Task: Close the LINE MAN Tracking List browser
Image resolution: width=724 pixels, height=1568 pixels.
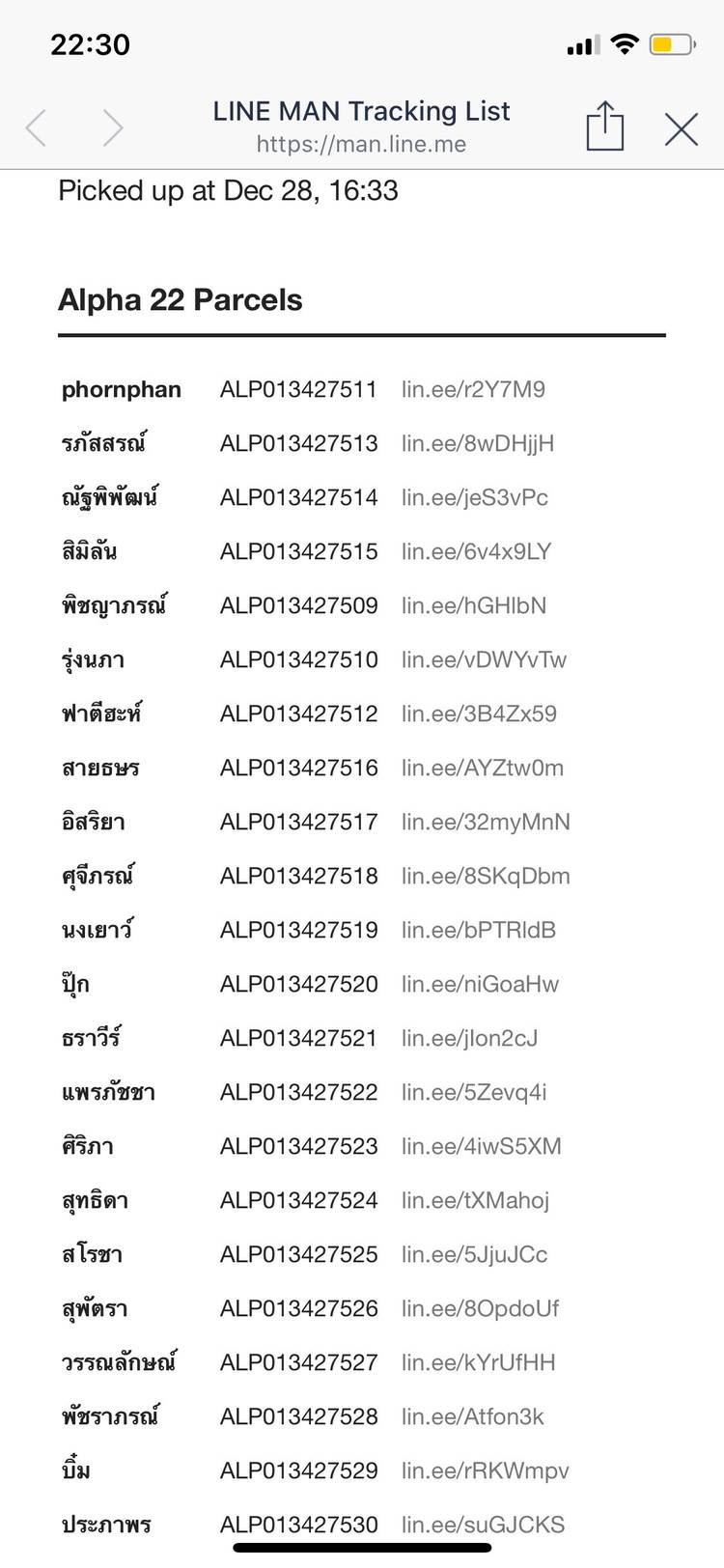Action: click(x=681, y=128)
